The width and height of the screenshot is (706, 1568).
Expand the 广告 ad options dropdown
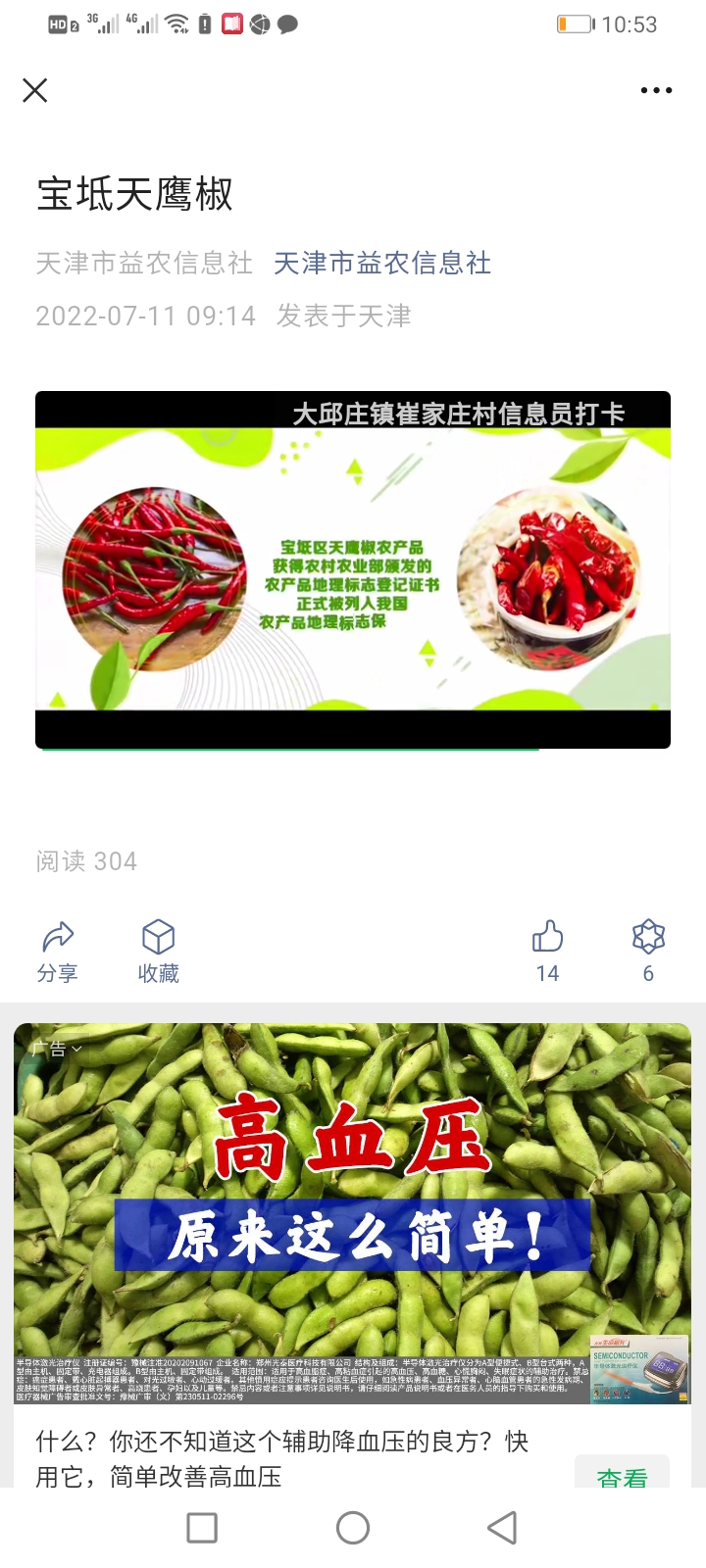56,1049
